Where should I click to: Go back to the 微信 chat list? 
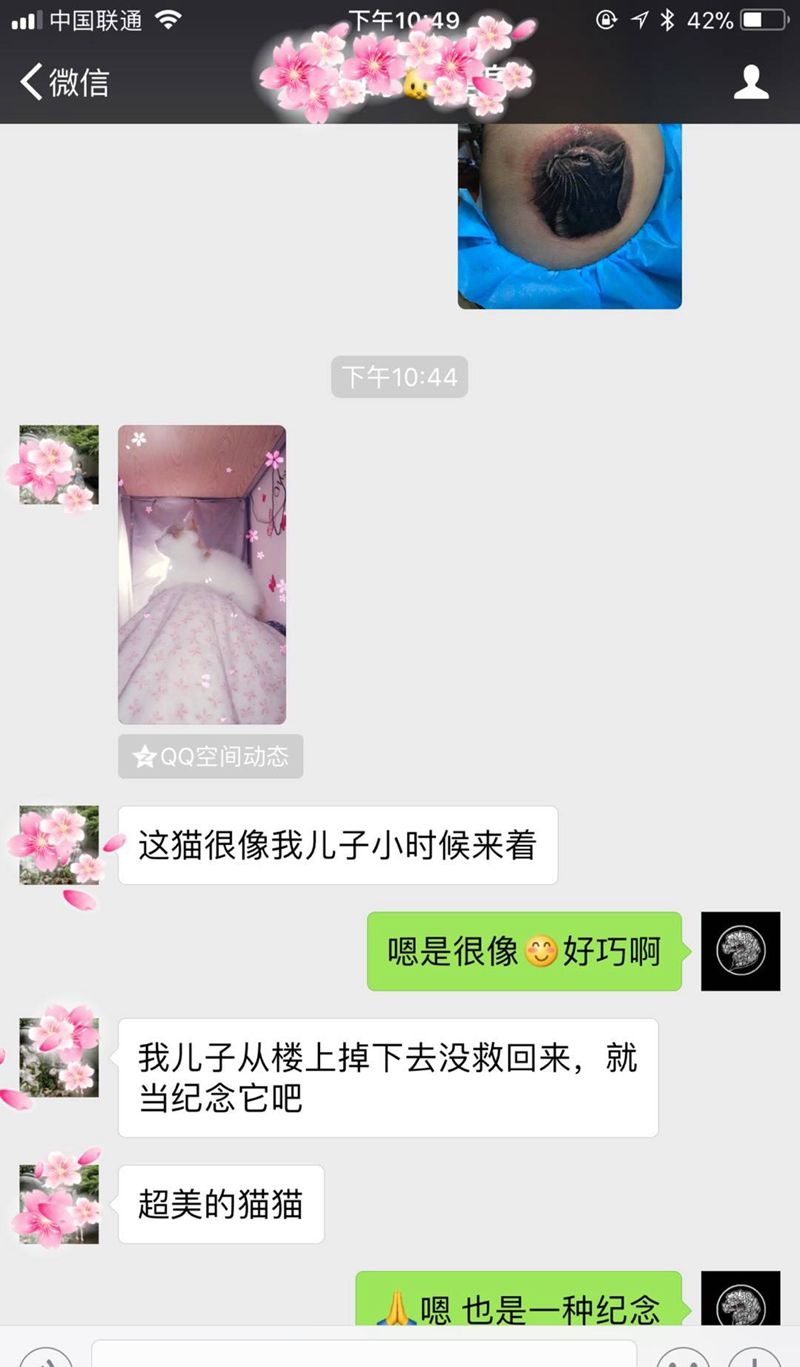[64, 82]
